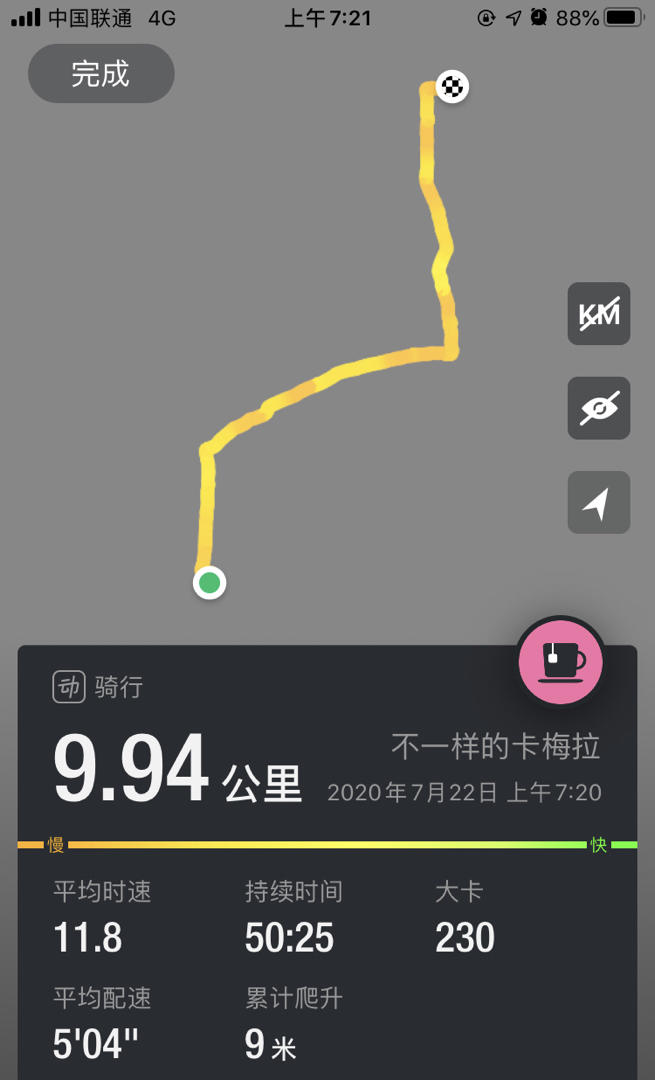Toggle the KM distance markers
This screenshot has height=1080, width=655.
599,314
